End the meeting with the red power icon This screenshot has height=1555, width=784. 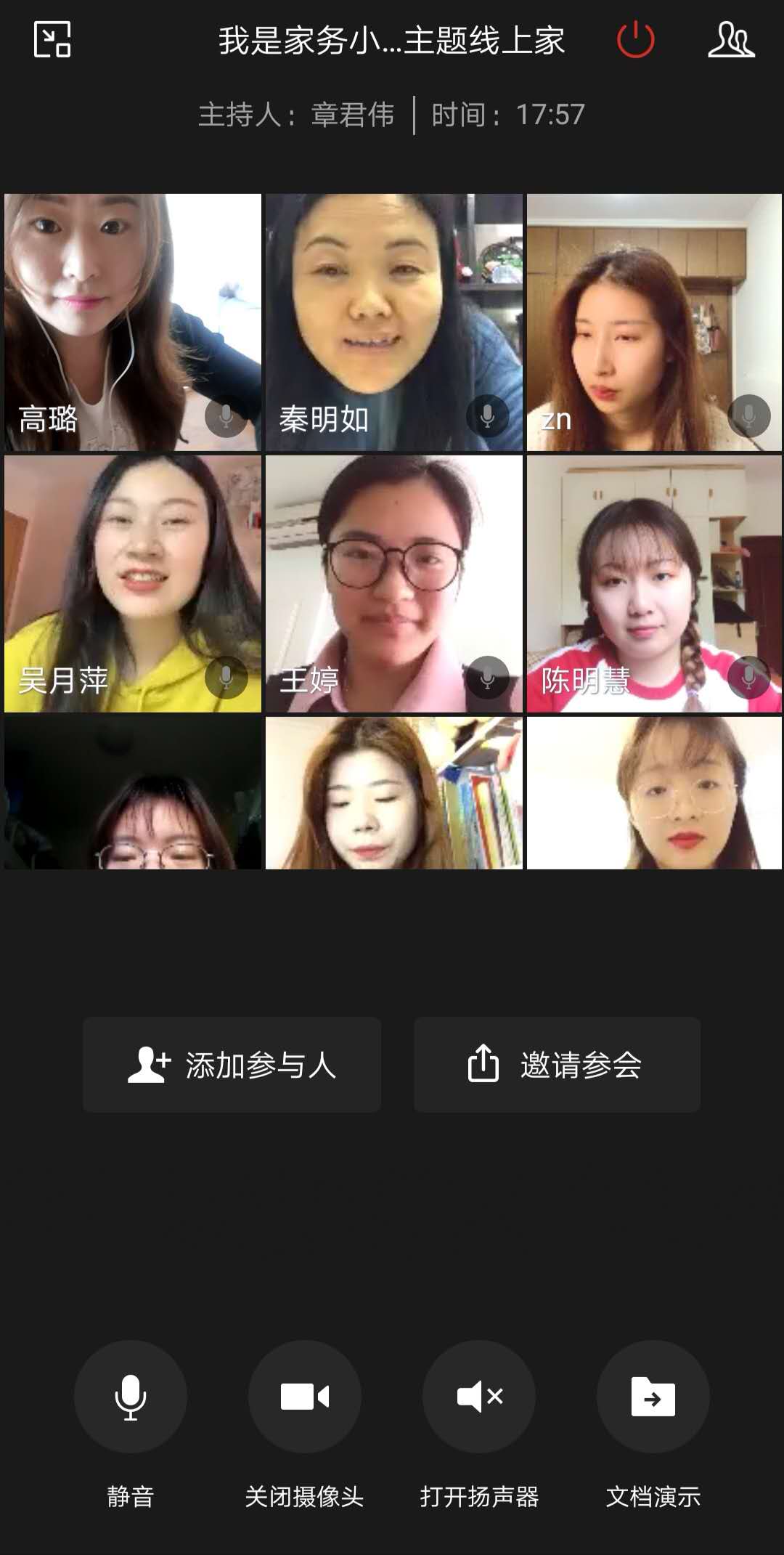(635, 40)
